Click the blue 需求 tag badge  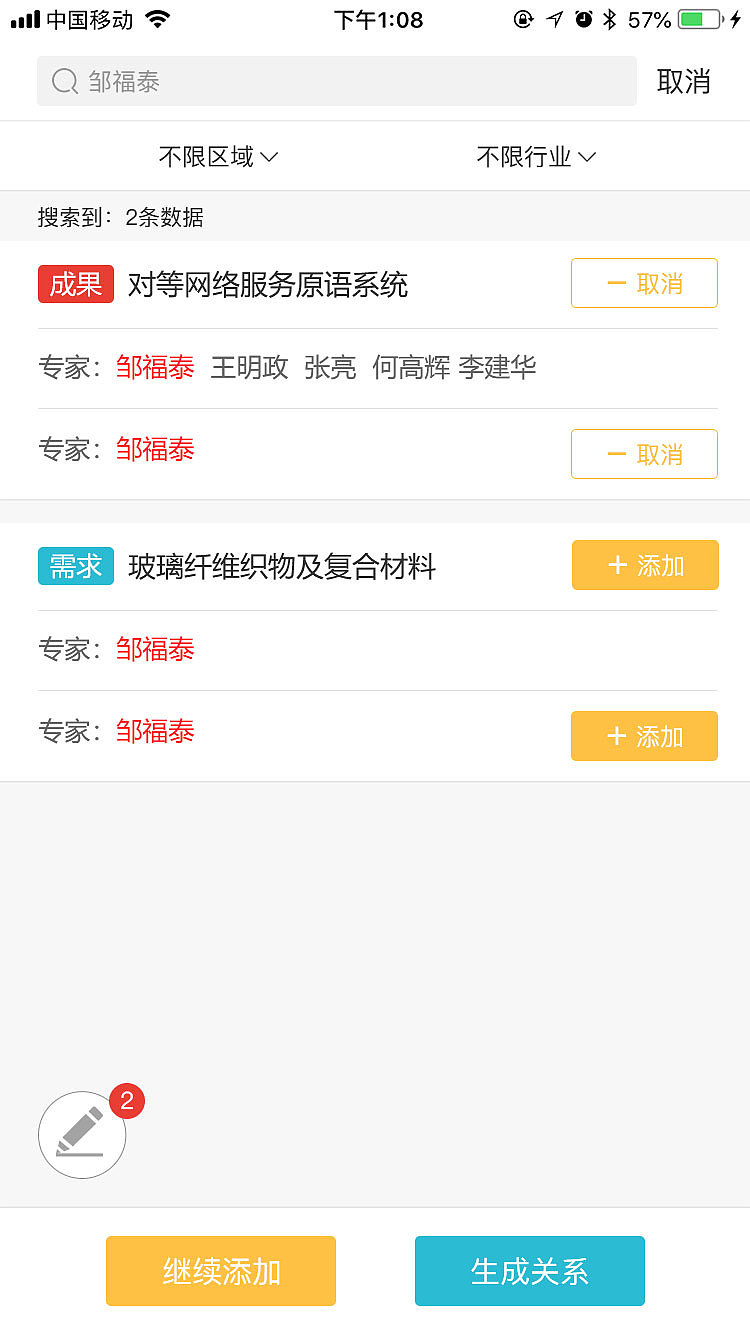pyautogui.click(x=75, y=565)
